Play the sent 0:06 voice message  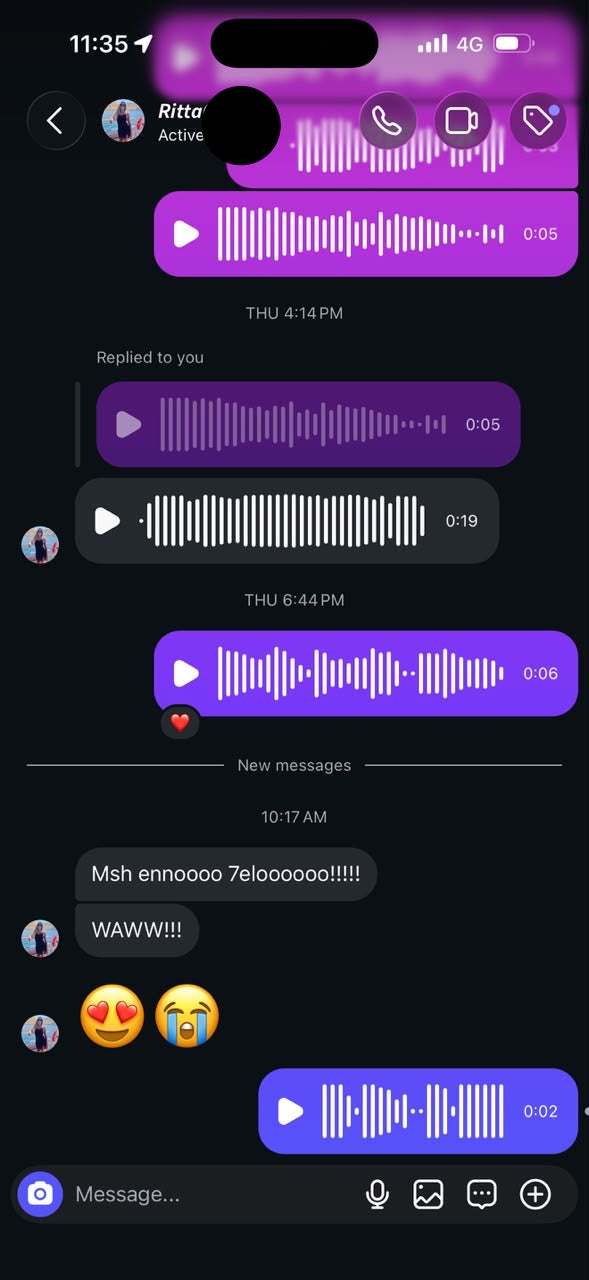(186, 673)
